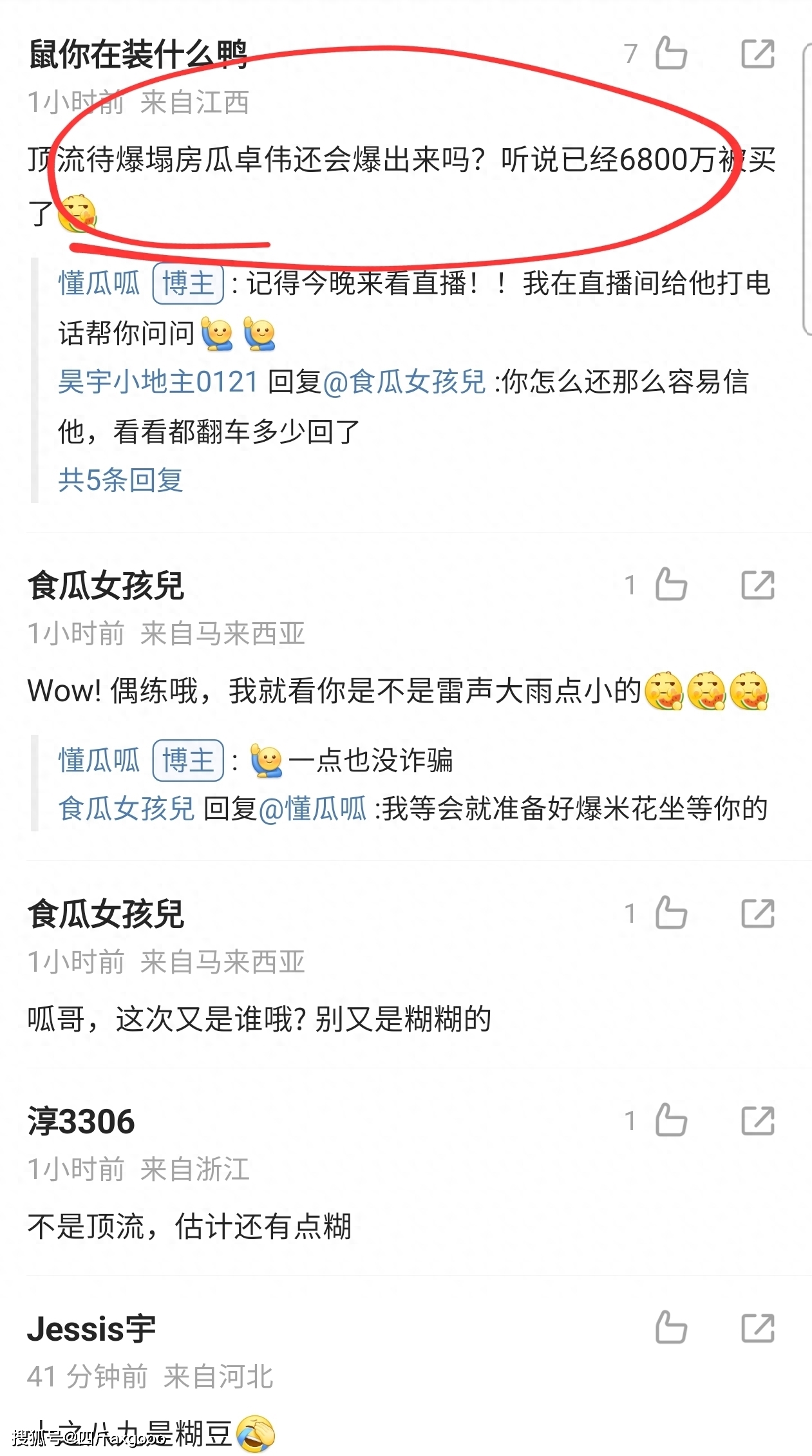This screenshot has height=1456, width=812.
Task: Like the "呱哥，这次又是谁哦" comment
Action: (x=671, y=913)
